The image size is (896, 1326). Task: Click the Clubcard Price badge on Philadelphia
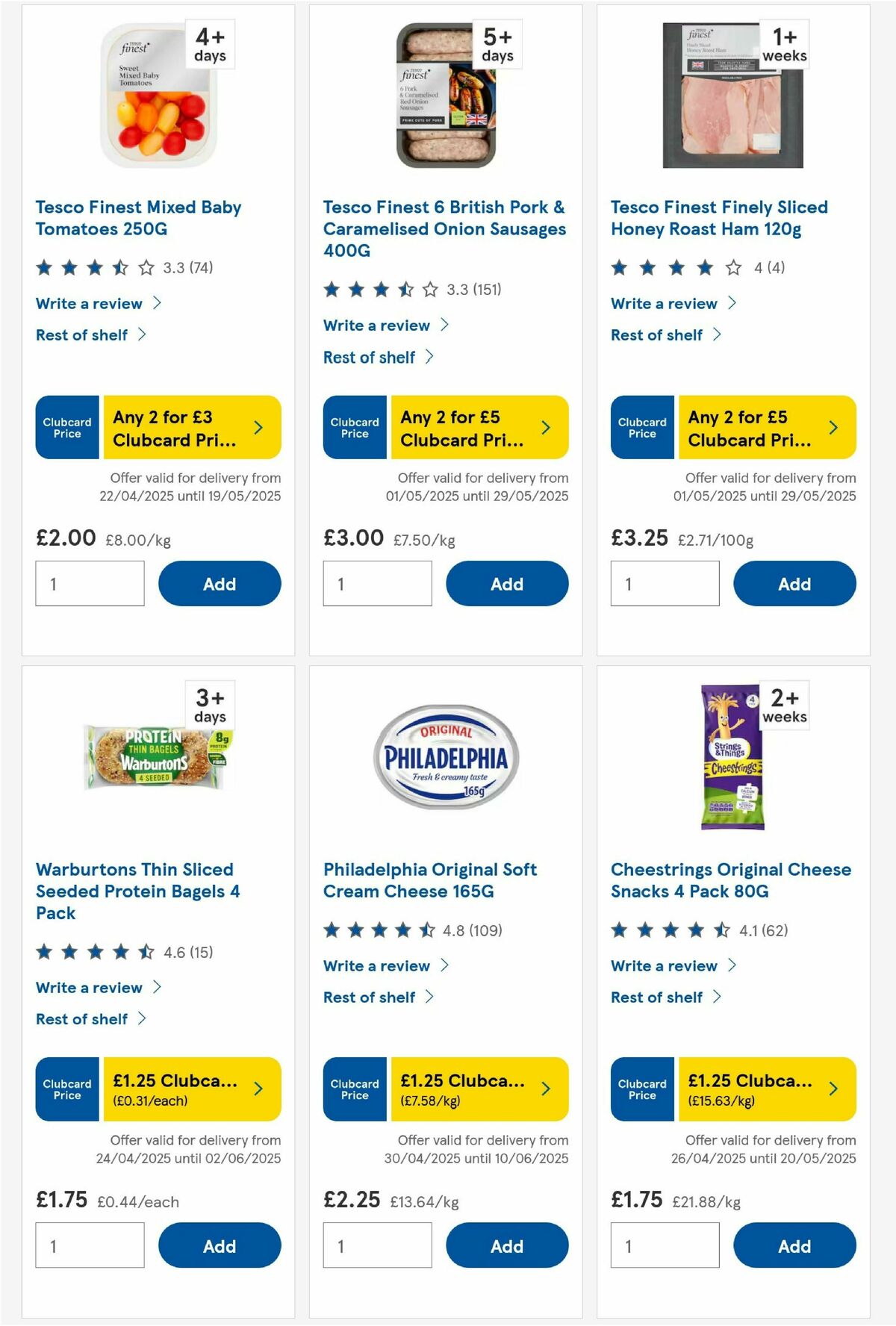click(x=354, y=1089)
